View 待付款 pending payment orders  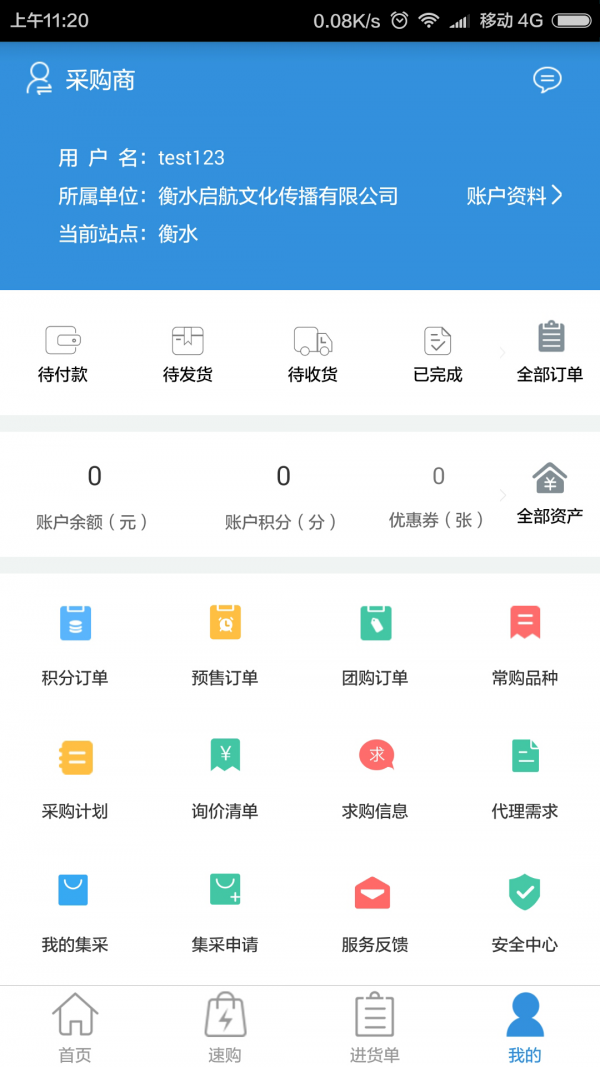(63, 354)
